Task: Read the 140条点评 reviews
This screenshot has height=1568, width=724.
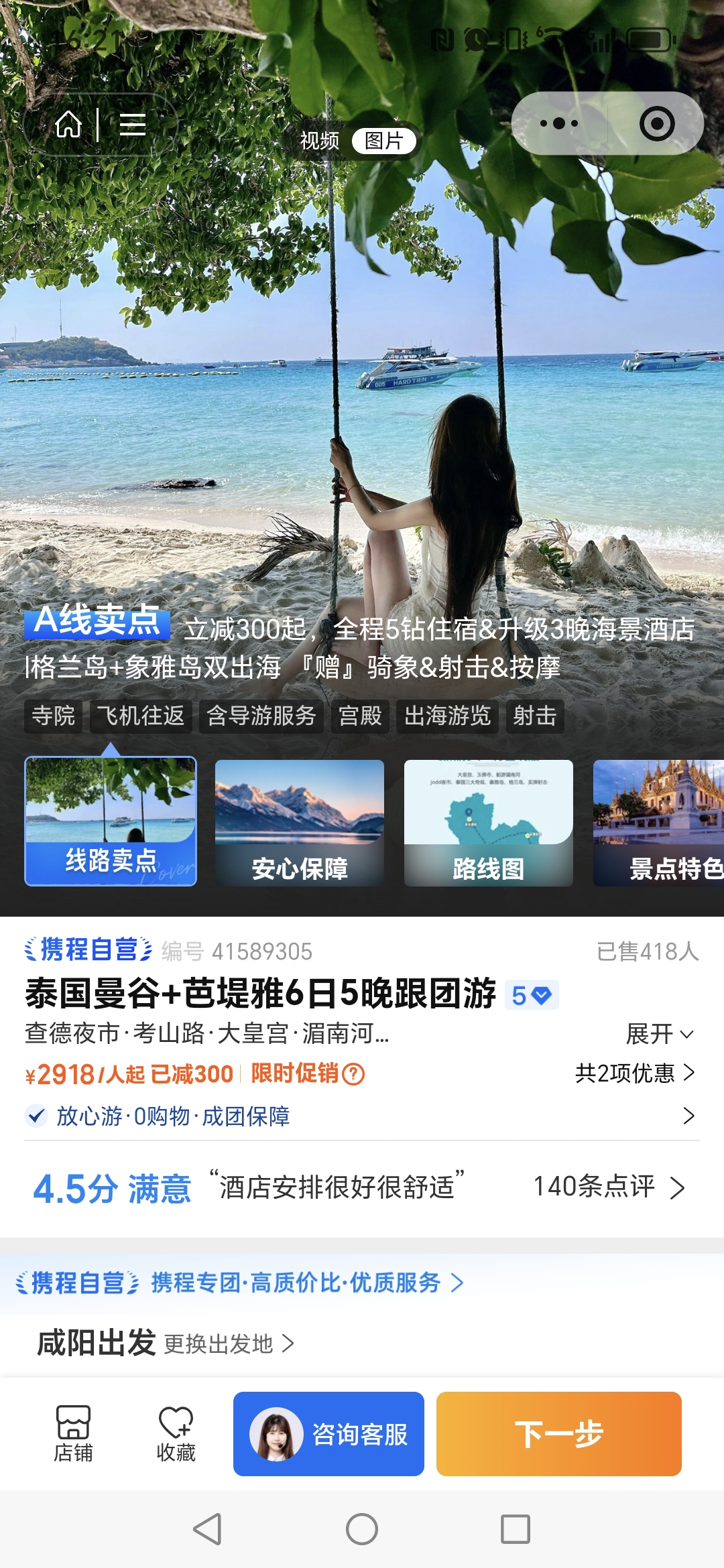Action: coord(608,1187)
